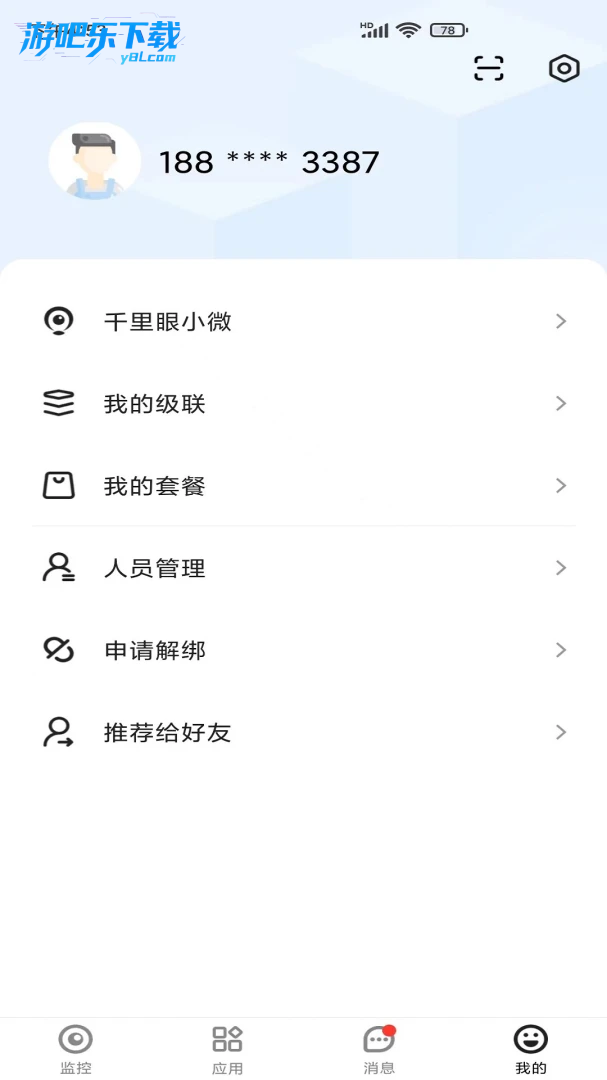Choose 推荐给好友 to share the app

click(x=303, y=732)
